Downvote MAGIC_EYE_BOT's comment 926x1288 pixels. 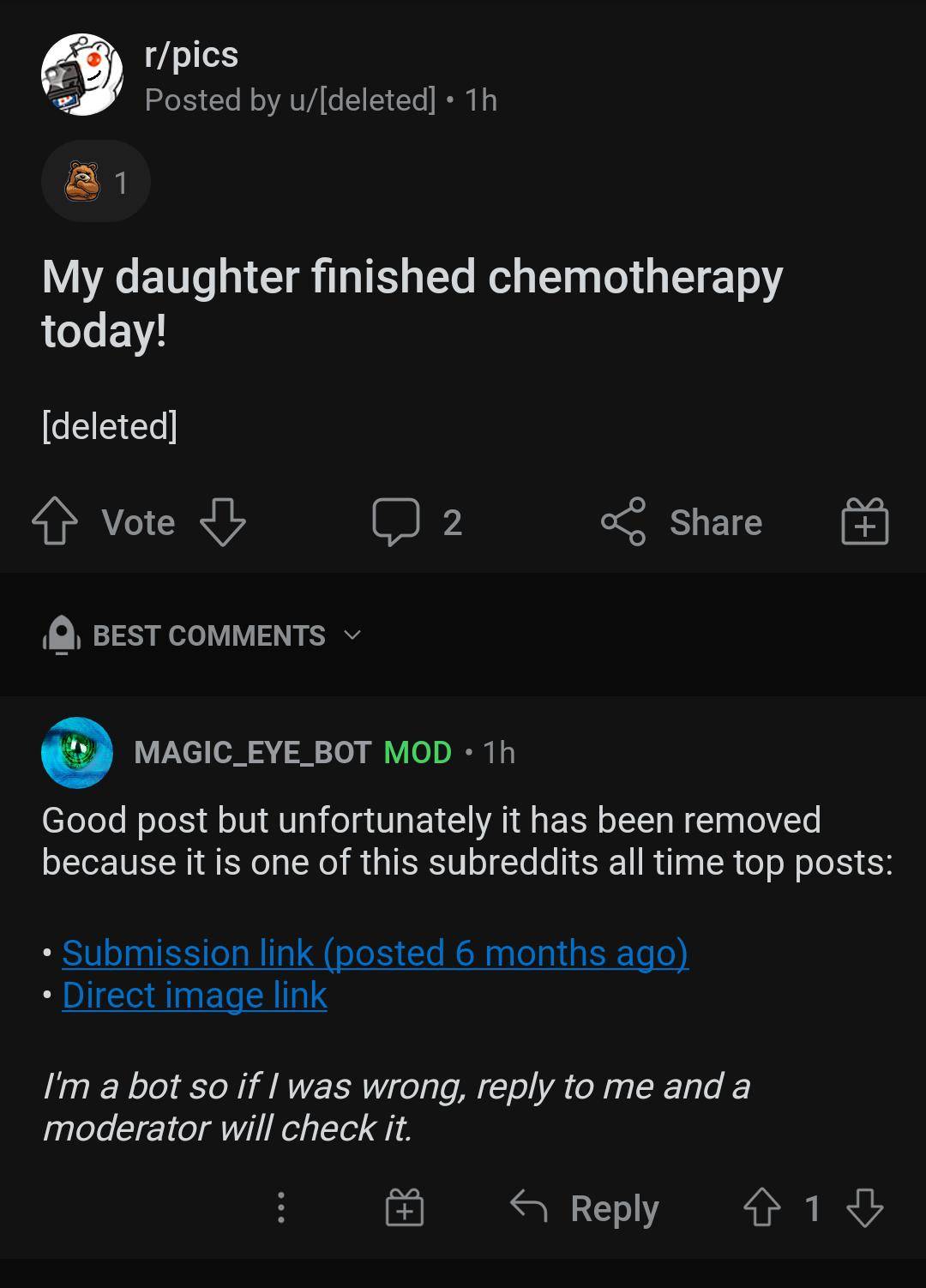click(x=864, y=1207)
